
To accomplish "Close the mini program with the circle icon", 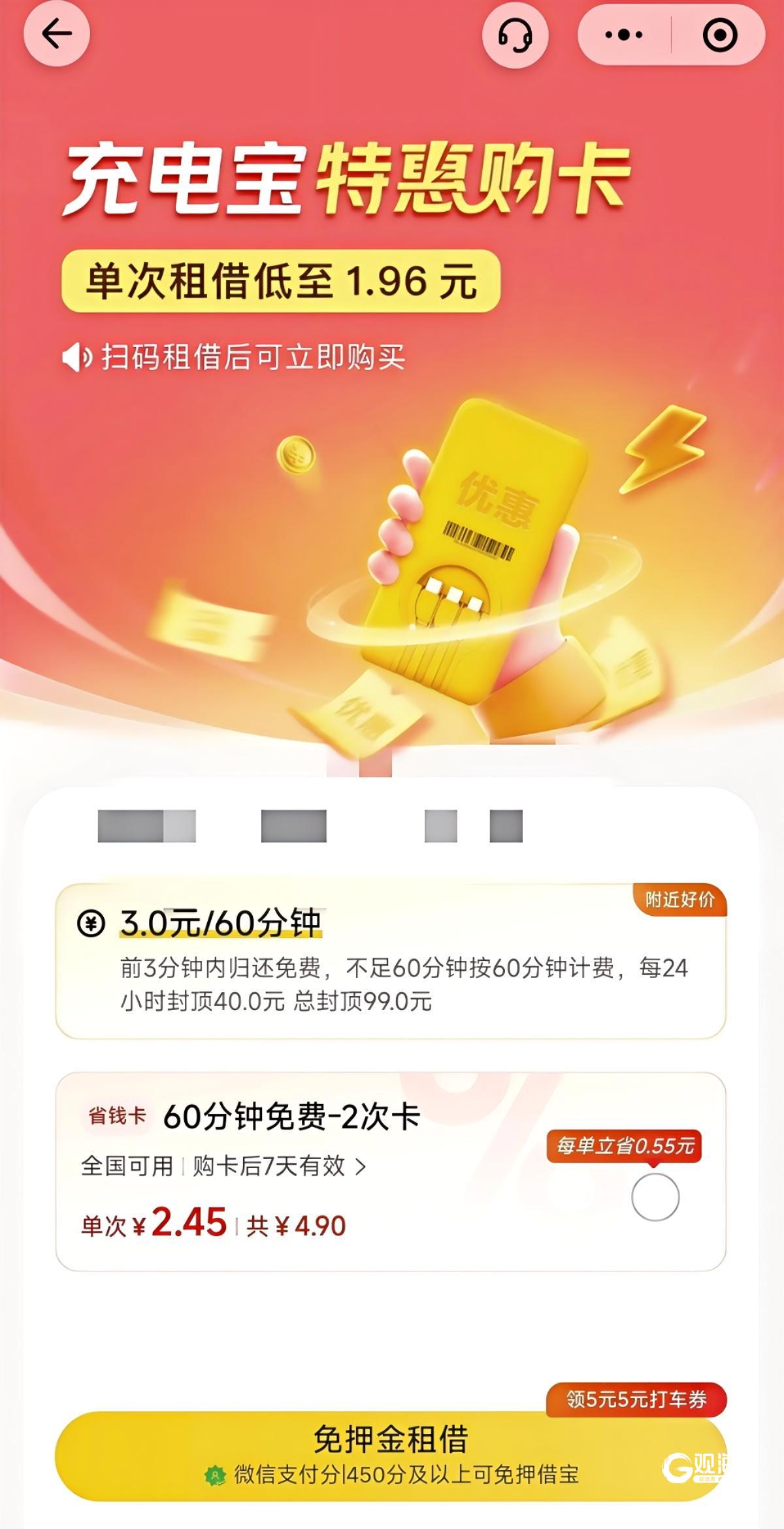I will tap(720, 35).
